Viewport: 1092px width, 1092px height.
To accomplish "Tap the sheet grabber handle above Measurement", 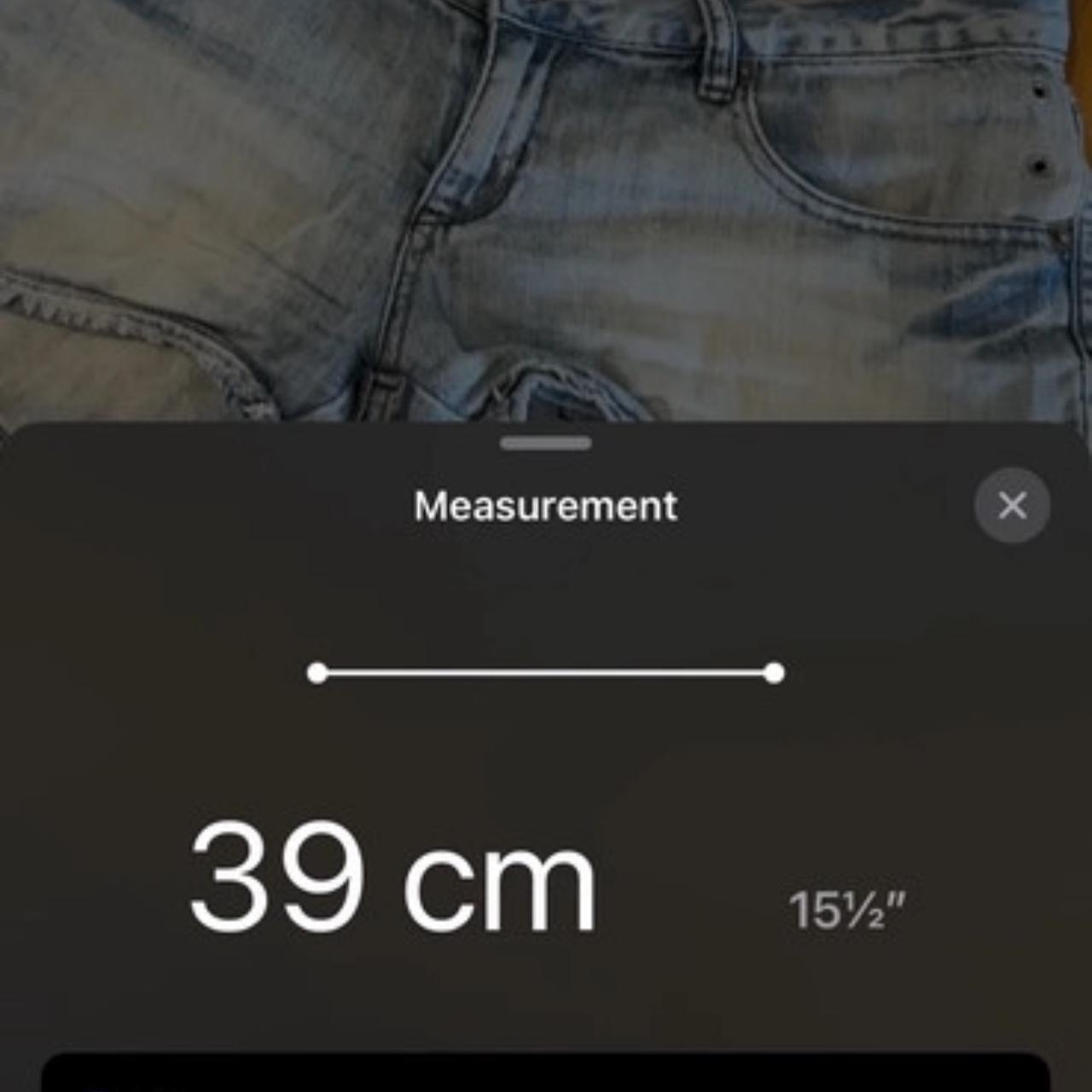I will point(546,444).
